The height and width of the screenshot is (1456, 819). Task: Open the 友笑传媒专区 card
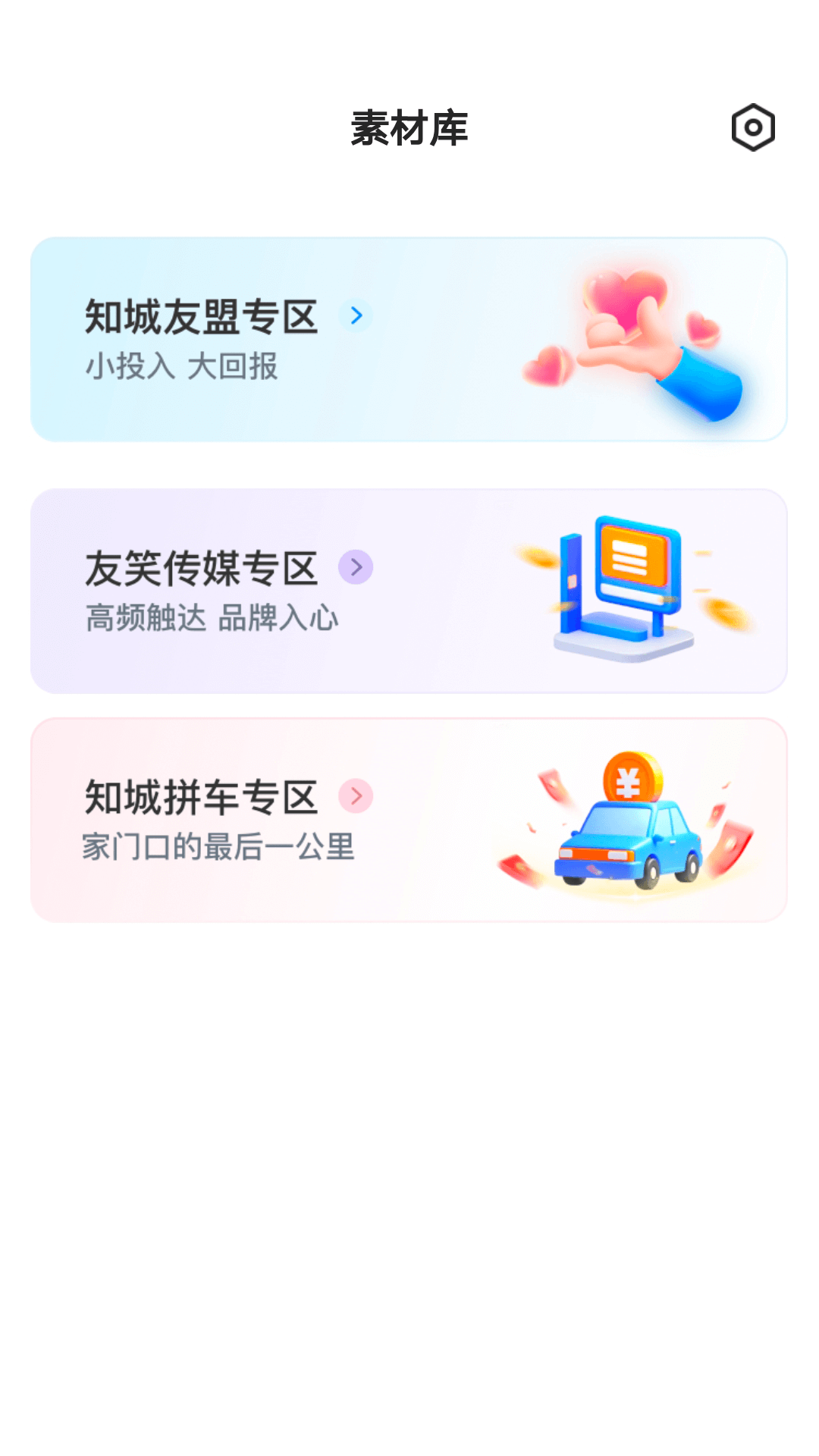pyautogui.click(x=408, y=591)
